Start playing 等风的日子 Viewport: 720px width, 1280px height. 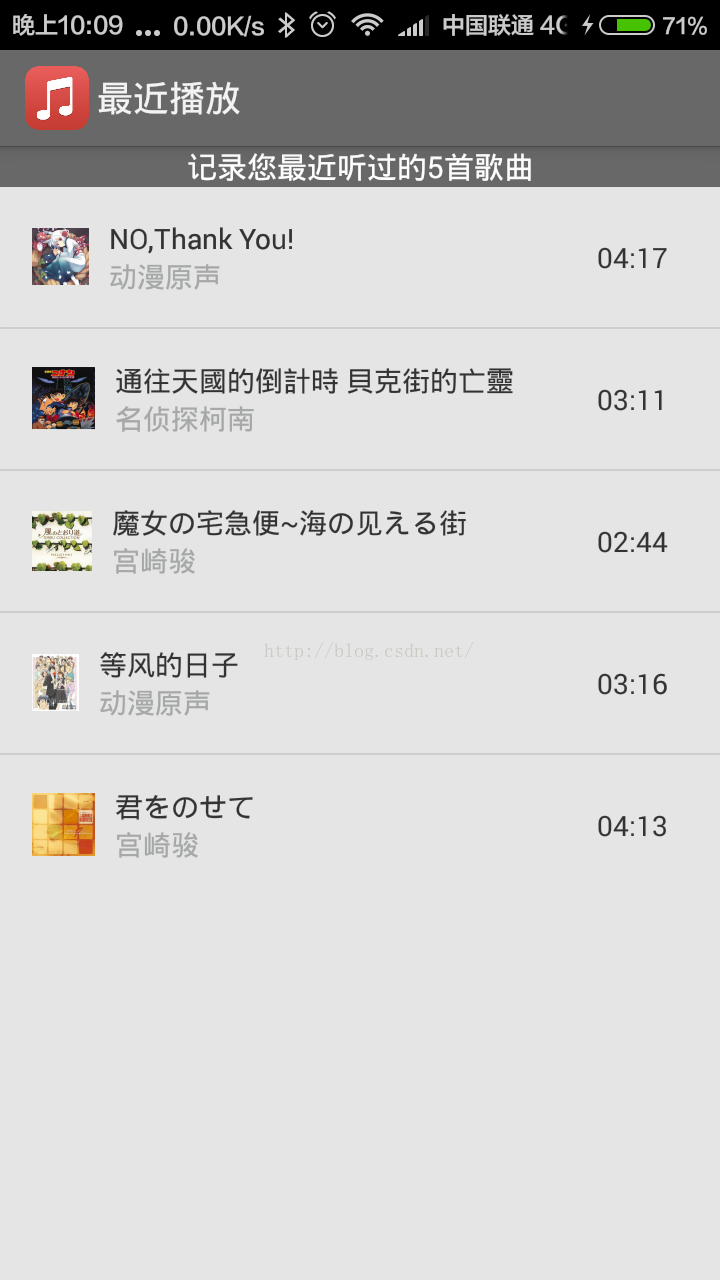coord(169,666)
